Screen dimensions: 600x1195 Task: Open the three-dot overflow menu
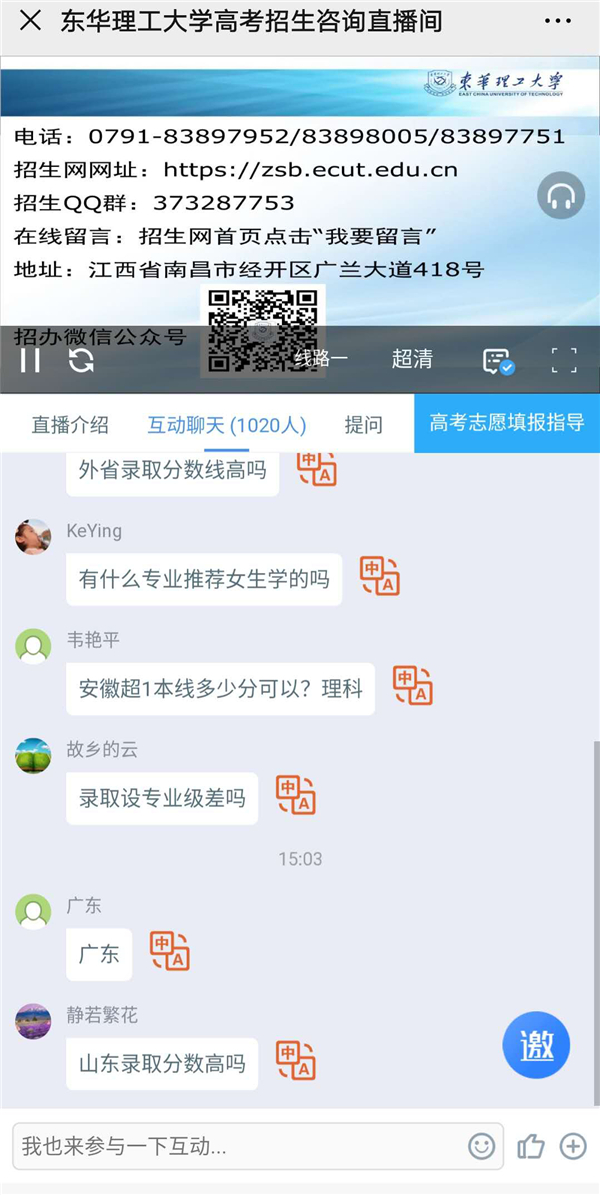[558, 21]
